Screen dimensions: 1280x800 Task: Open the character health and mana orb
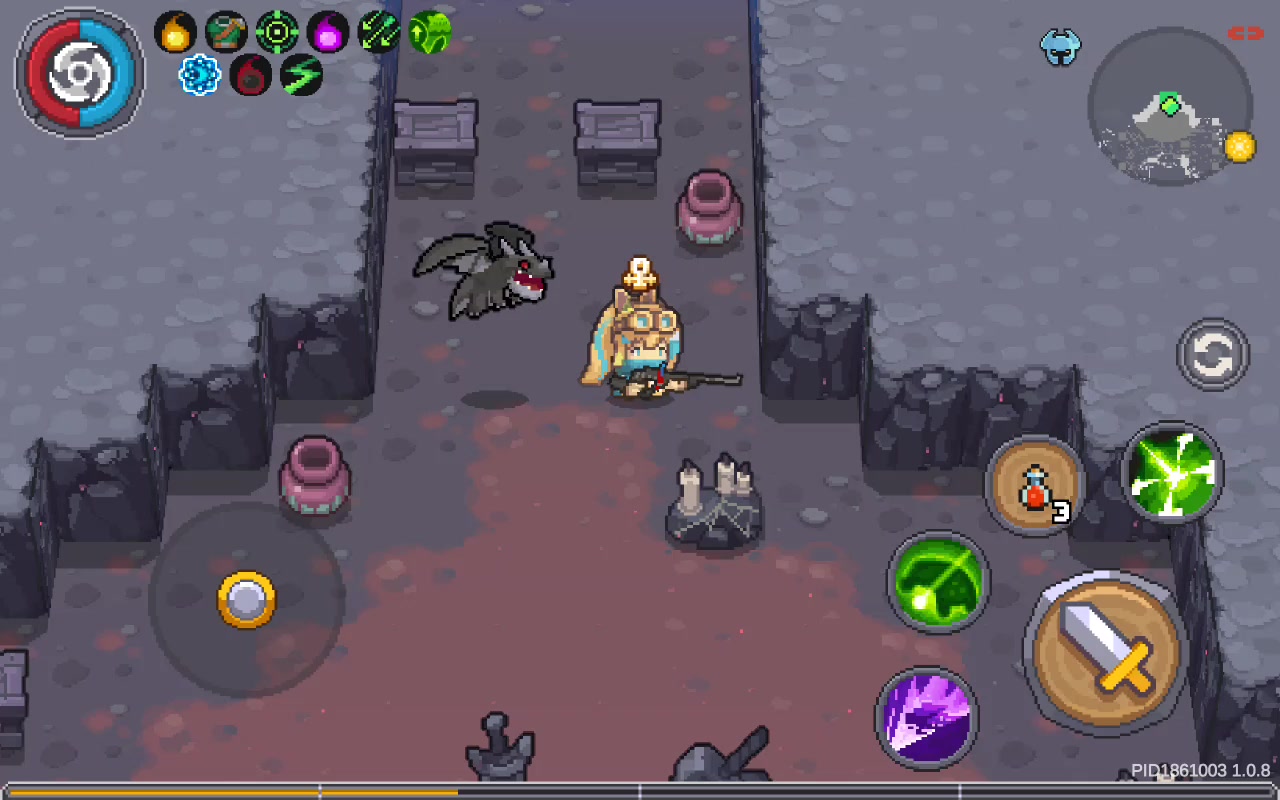tap(80, 72)
